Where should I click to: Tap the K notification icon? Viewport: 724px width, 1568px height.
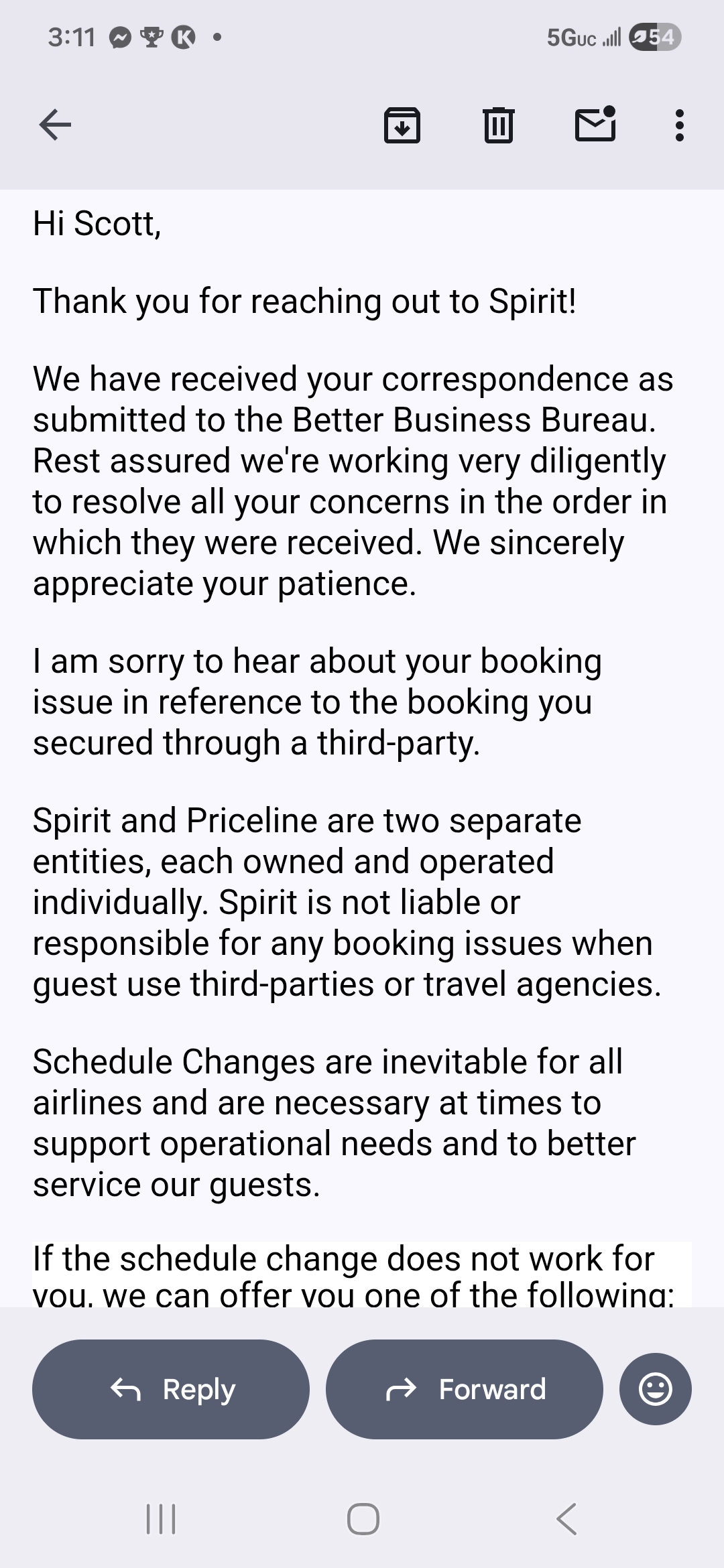(x=182, y=38)
